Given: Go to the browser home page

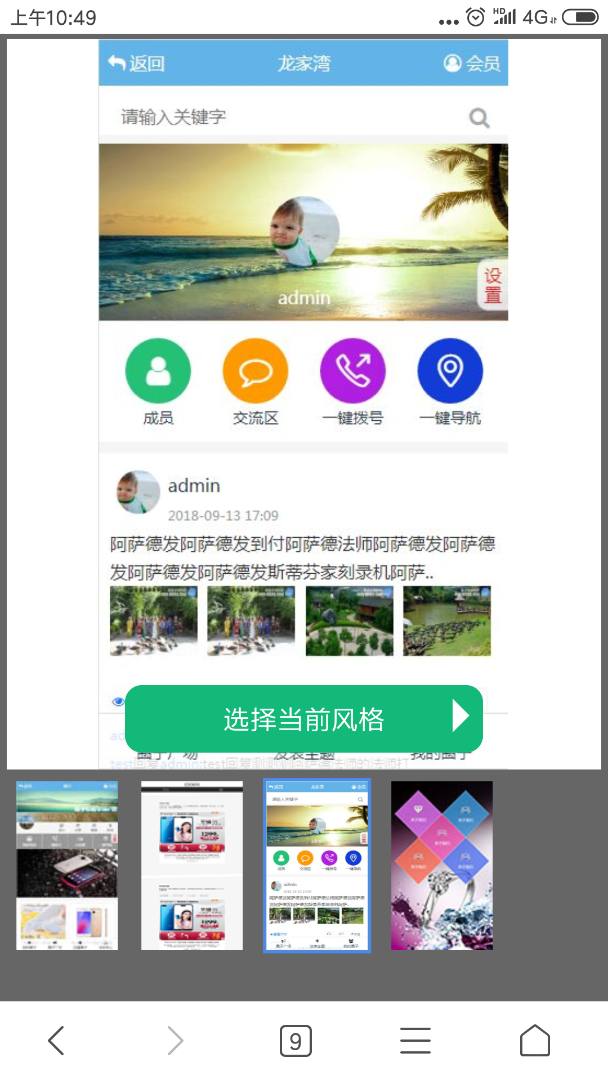Looking at the screenshot, I should tap(535, 1041).
